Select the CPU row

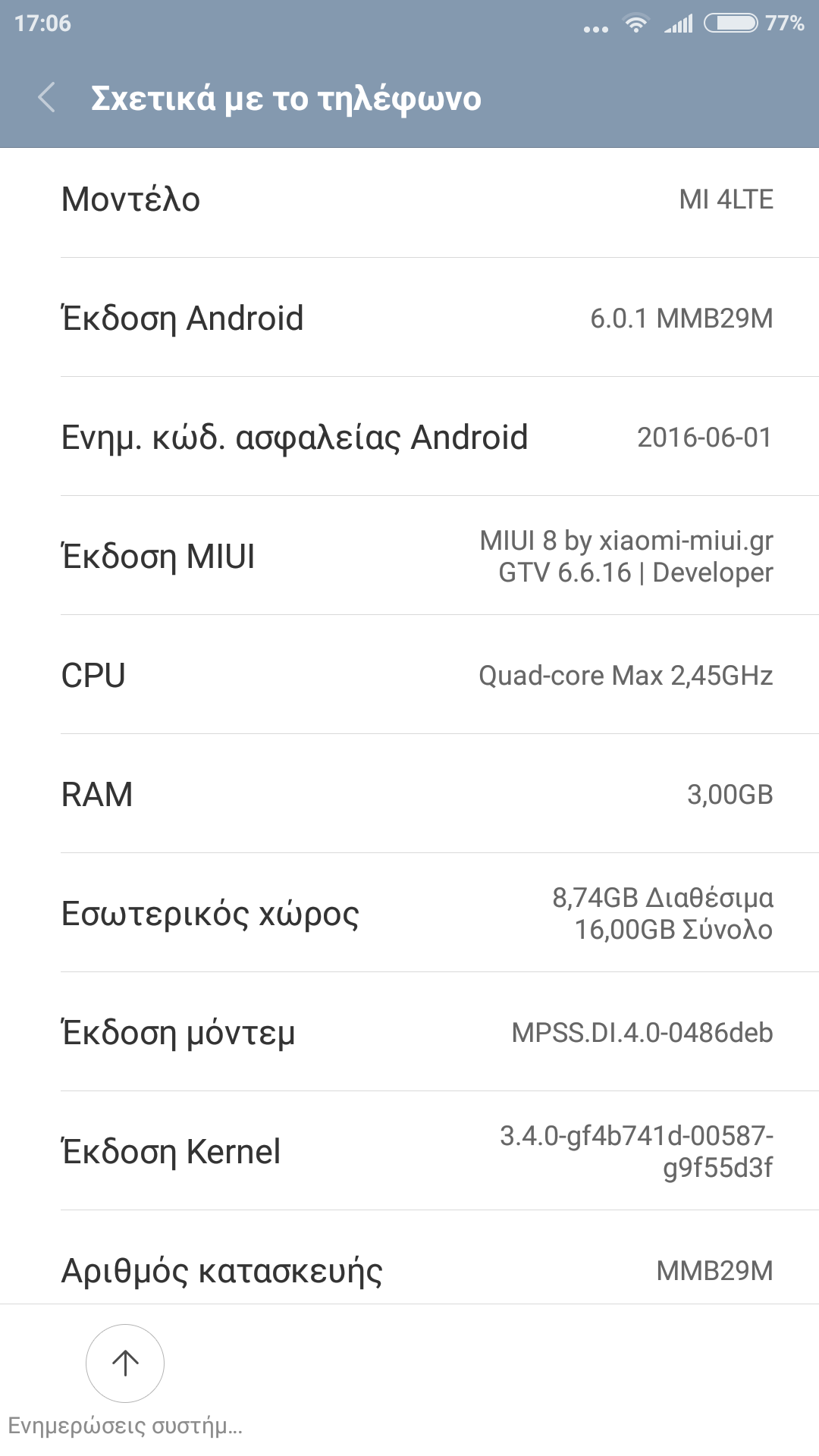click(409, 676)
